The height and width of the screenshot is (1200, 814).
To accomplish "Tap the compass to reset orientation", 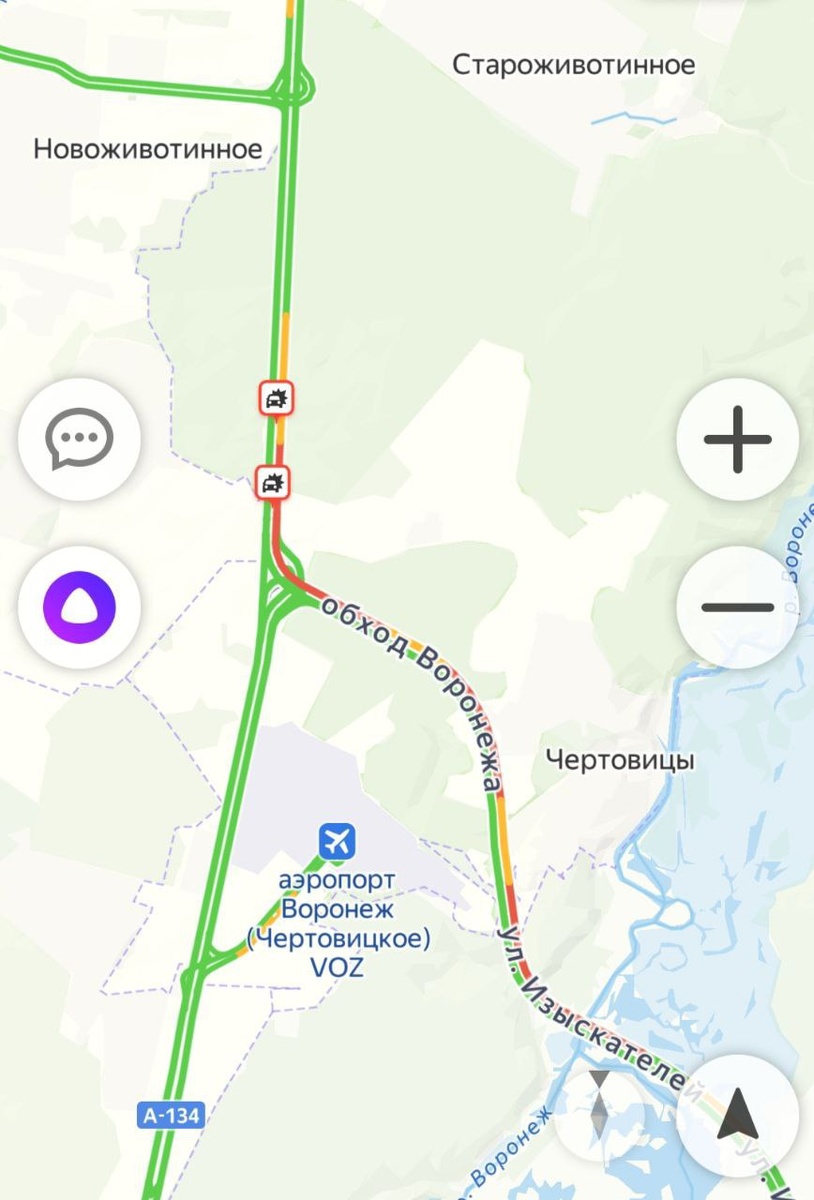I will pos(599,1103).
